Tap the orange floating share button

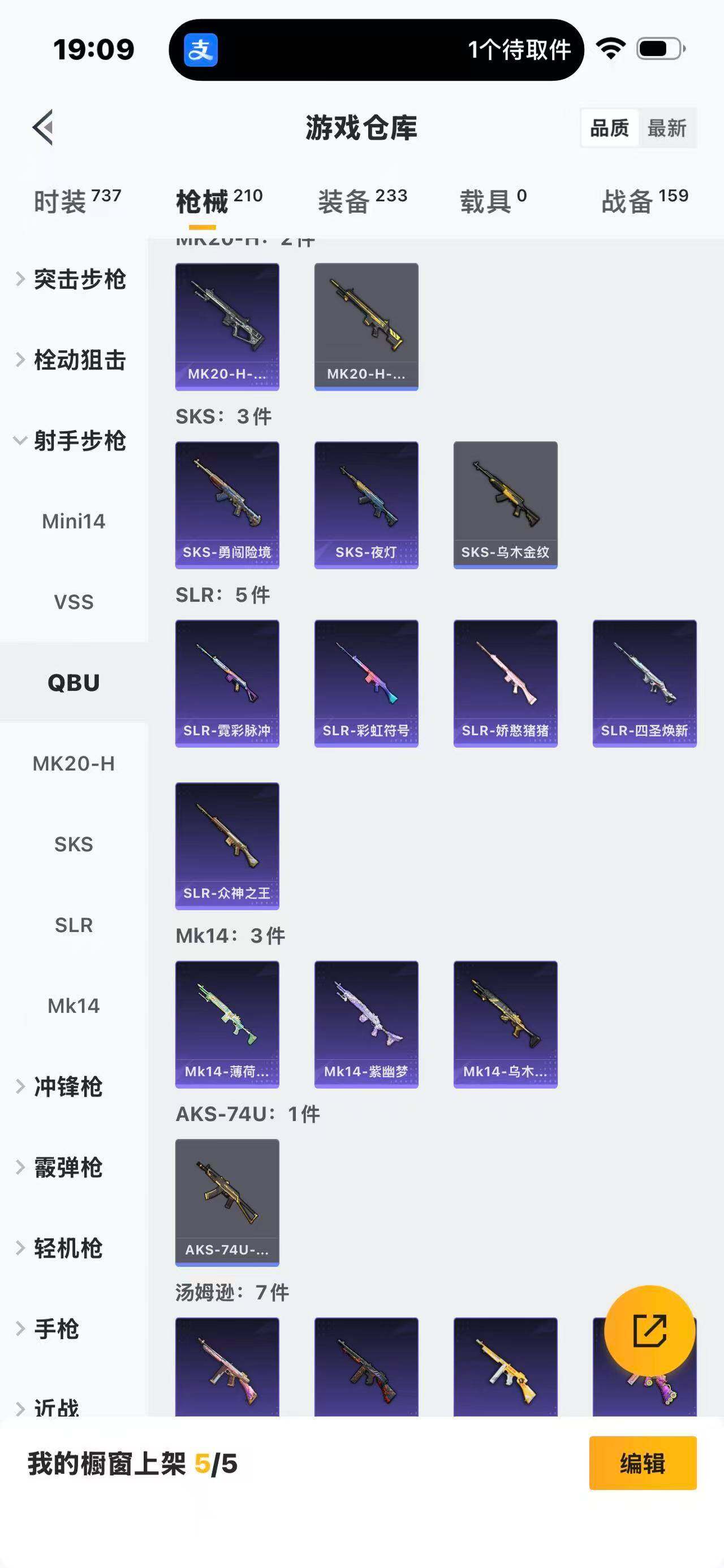pos(650,1331)
